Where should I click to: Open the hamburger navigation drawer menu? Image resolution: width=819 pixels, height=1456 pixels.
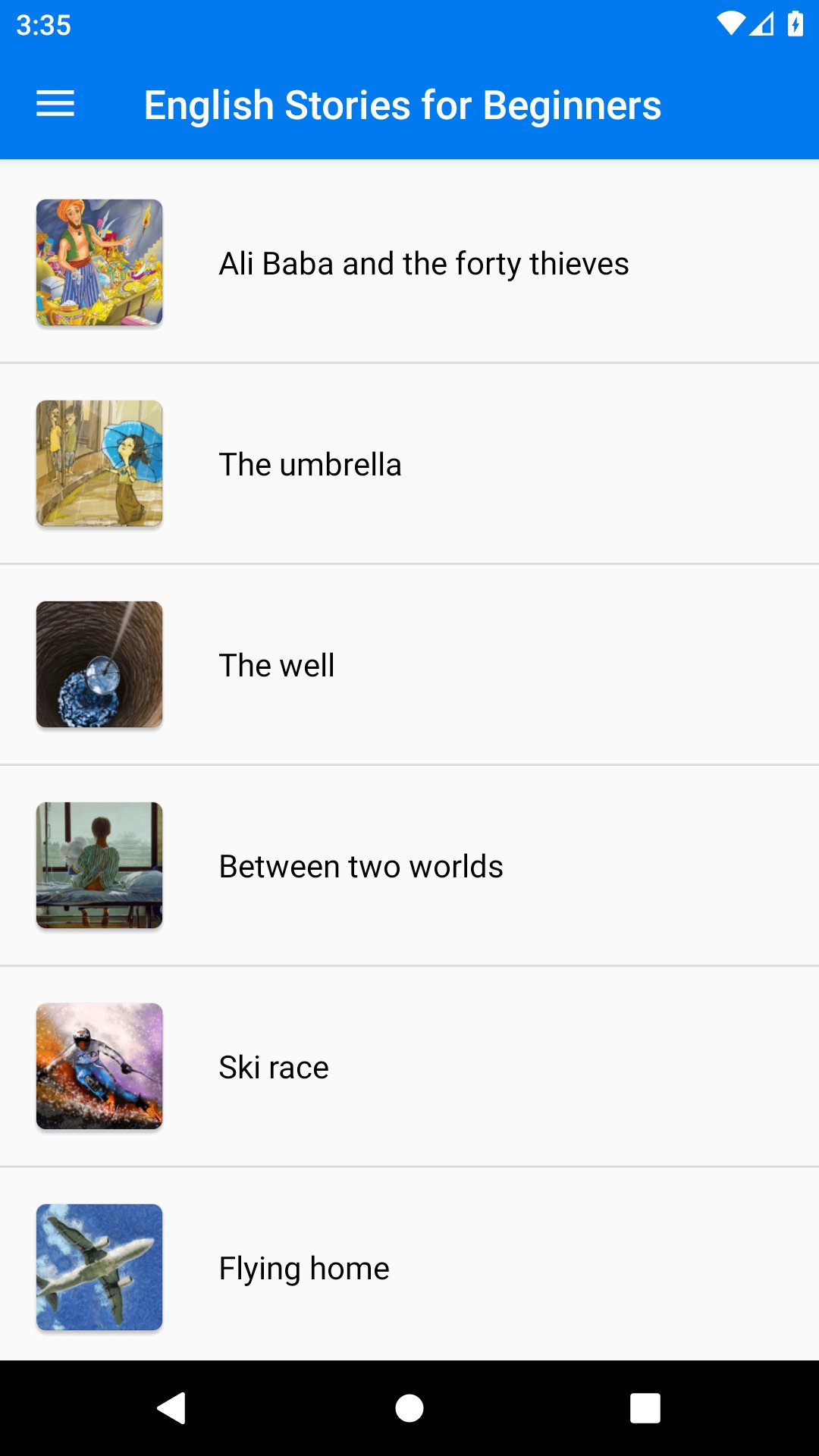(55, 104)
